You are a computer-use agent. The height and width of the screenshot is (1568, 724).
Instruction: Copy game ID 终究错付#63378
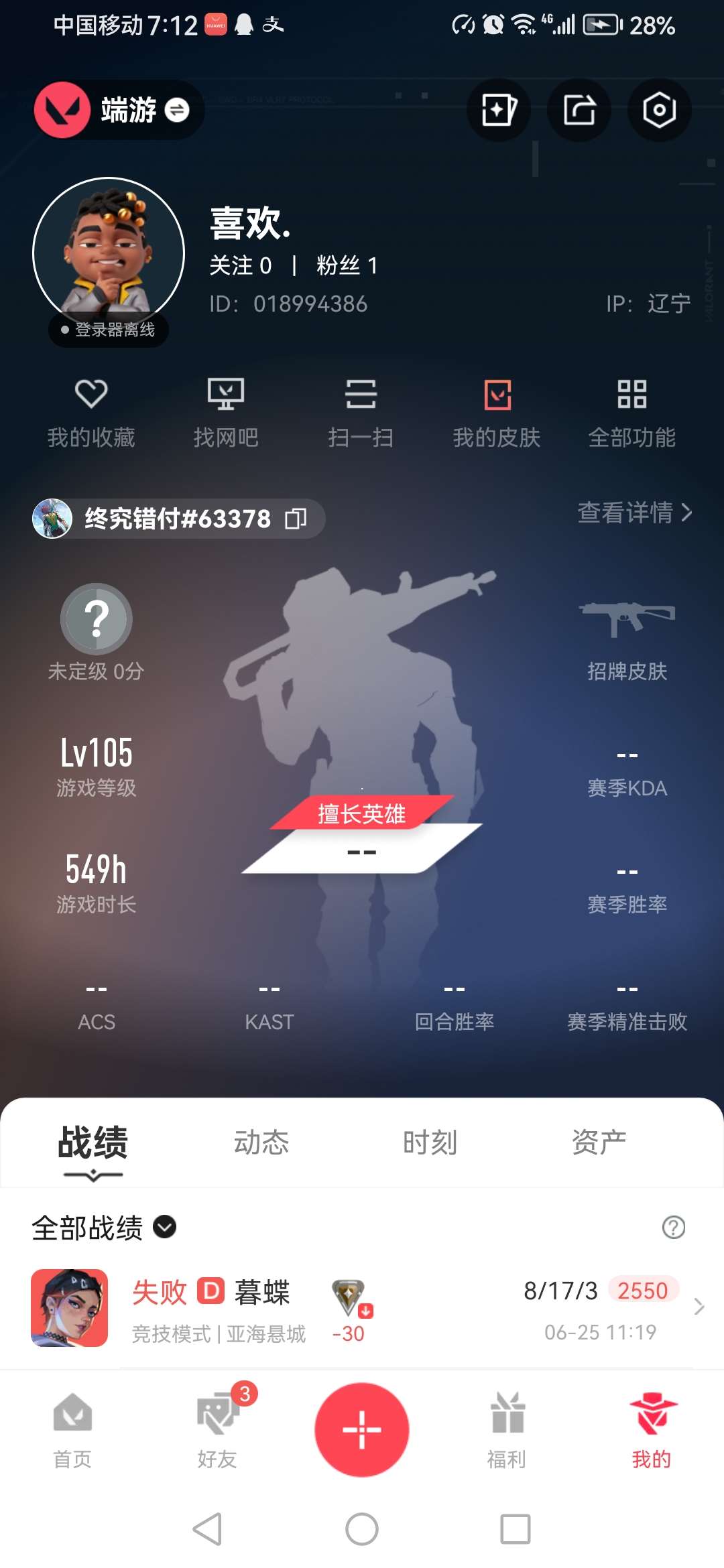[x=296, y=519]
